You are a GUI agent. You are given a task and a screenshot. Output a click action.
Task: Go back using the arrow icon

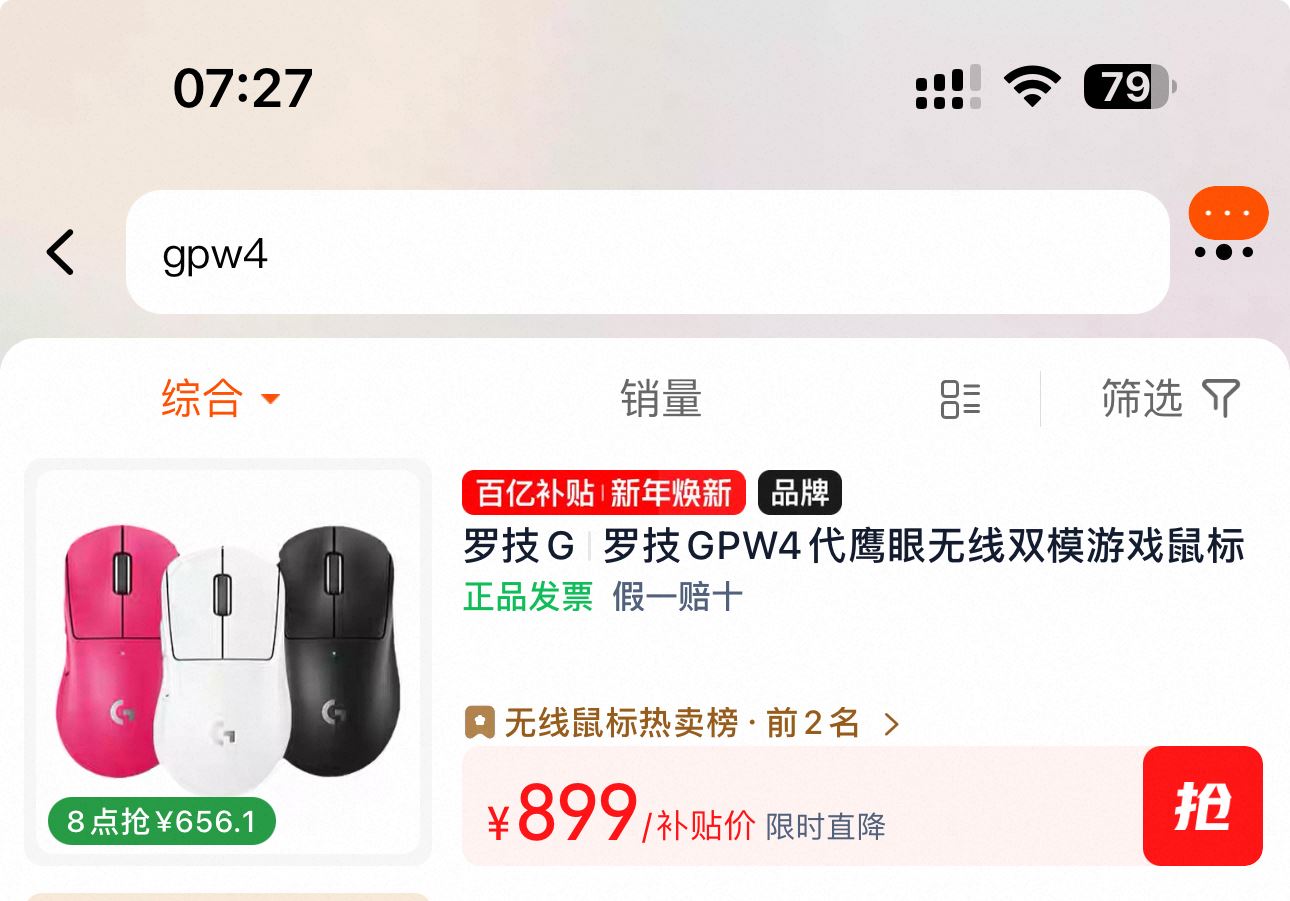61,252
